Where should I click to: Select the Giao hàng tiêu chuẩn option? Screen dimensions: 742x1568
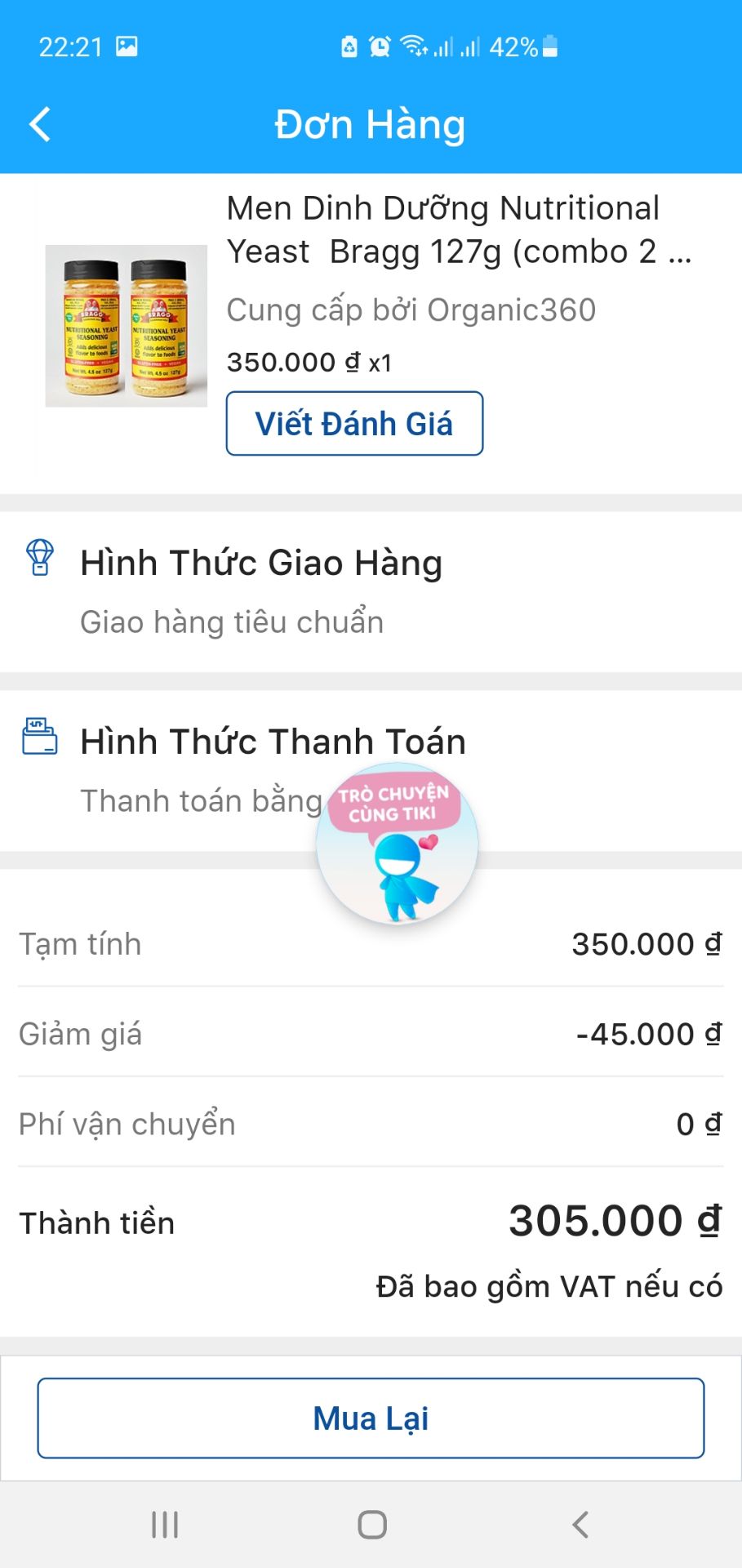(x=231, y=621)
